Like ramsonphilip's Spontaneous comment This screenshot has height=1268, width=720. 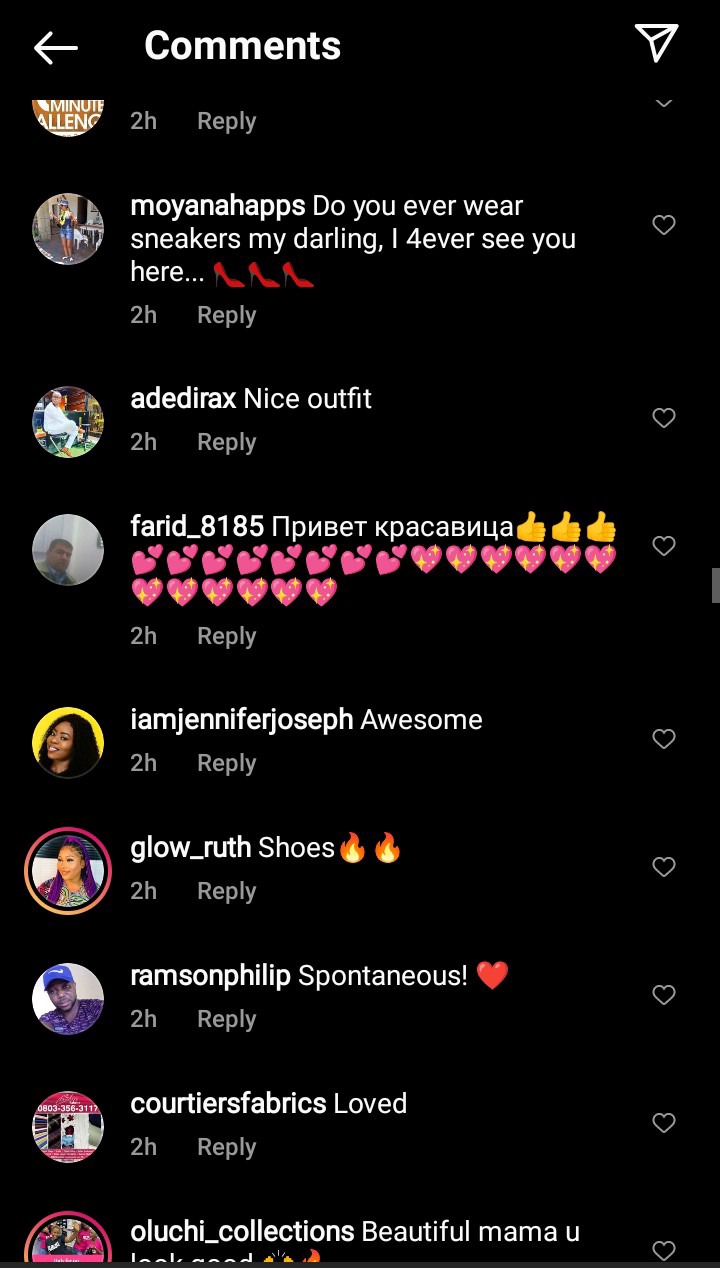(664, 995)
